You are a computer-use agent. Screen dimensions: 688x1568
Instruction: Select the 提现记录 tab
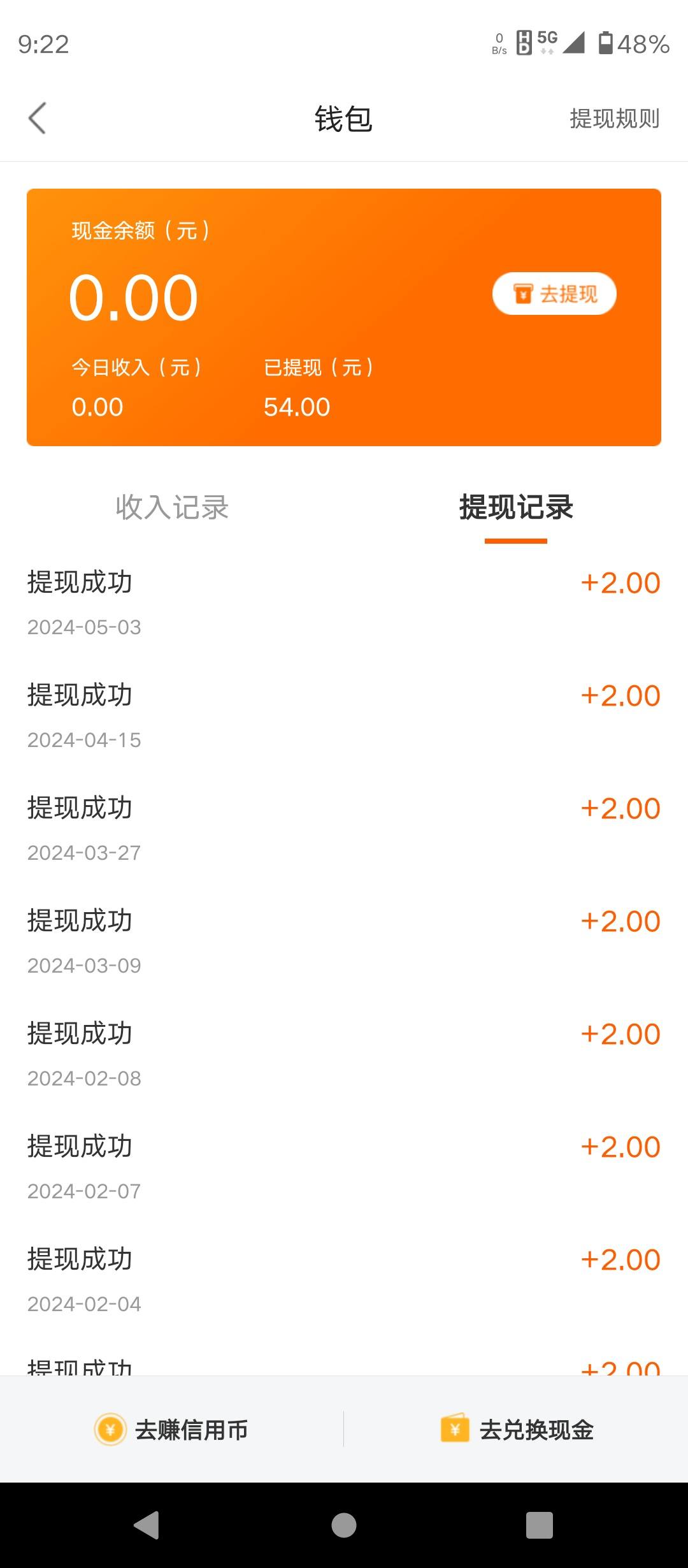[x=516, y=508]
